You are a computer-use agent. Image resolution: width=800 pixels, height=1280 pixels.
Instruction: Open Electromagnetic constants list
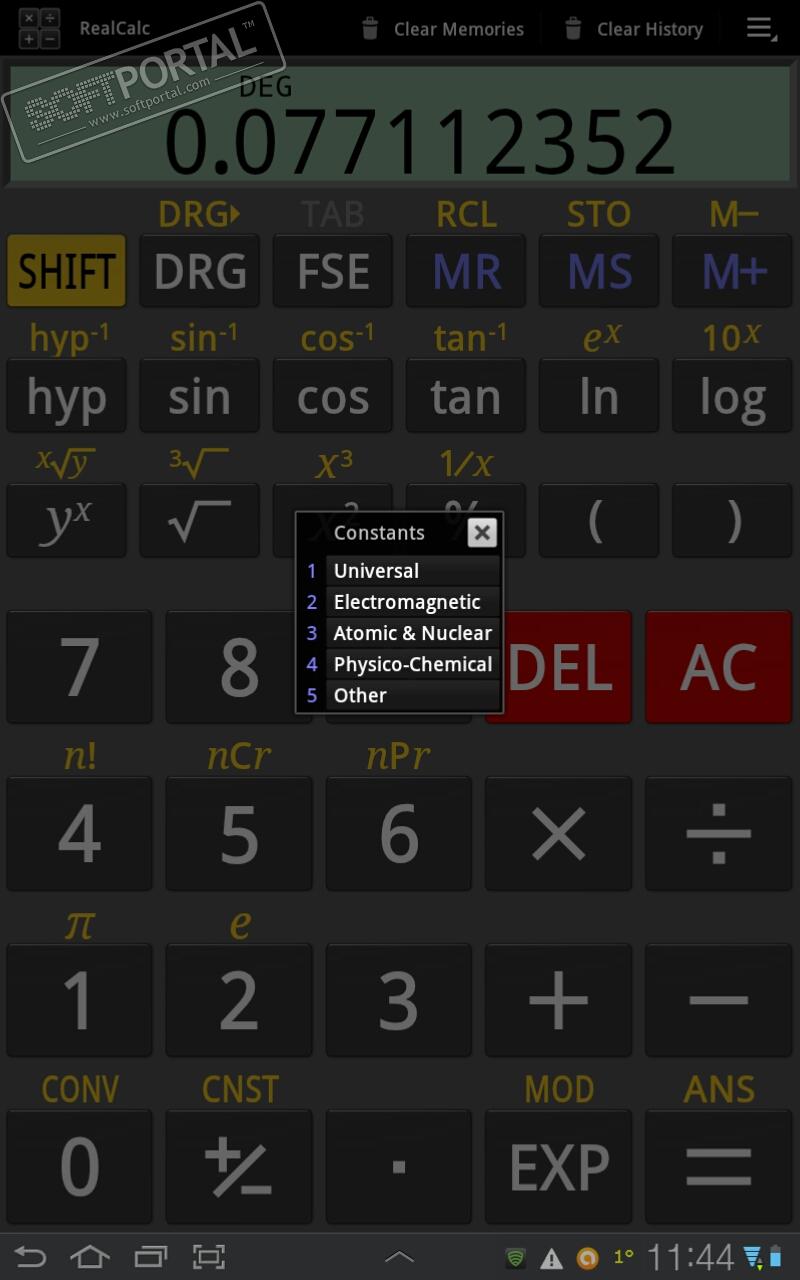412,602
